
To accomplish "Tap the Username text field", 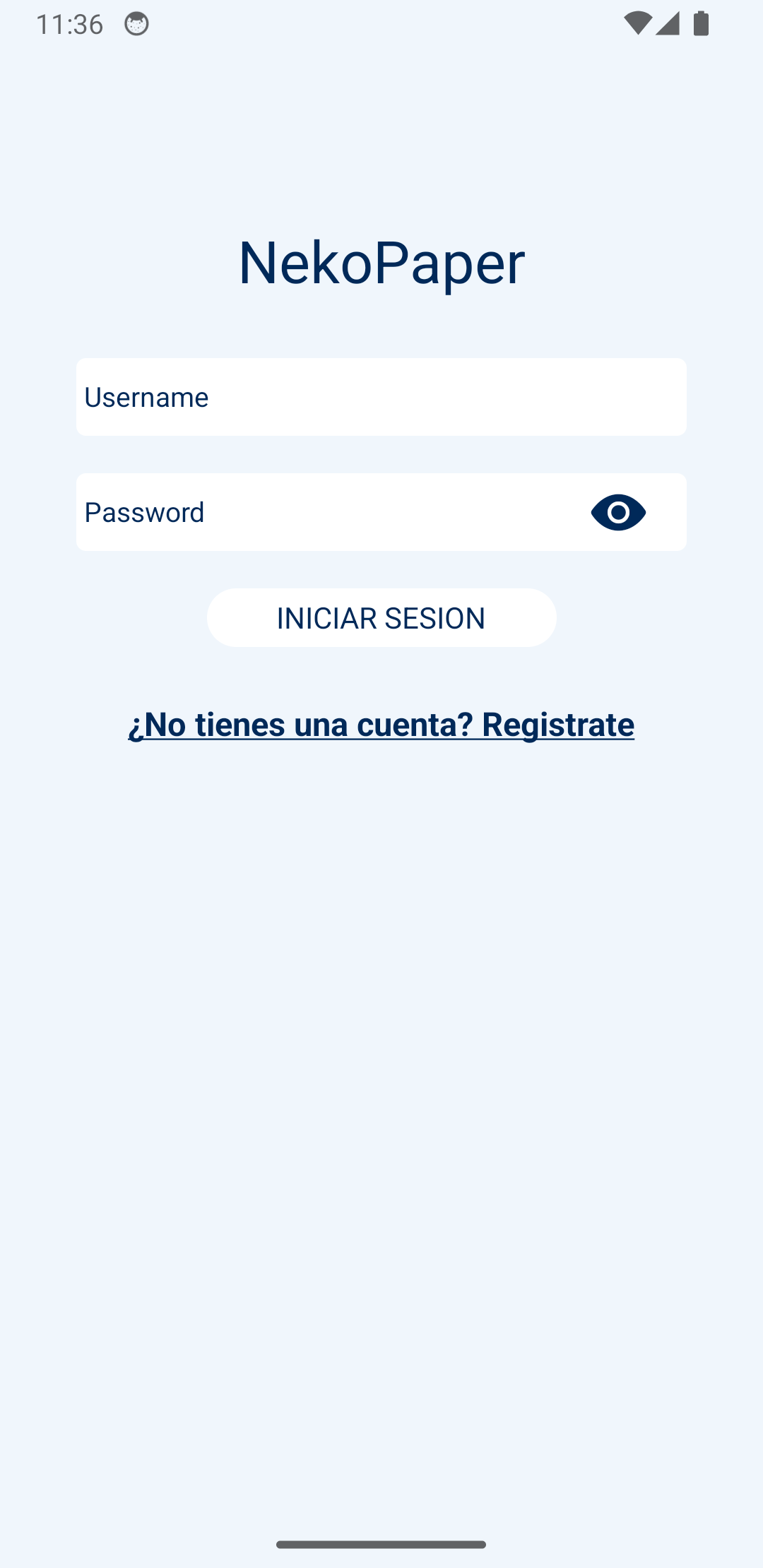I will tap(381, 397).
